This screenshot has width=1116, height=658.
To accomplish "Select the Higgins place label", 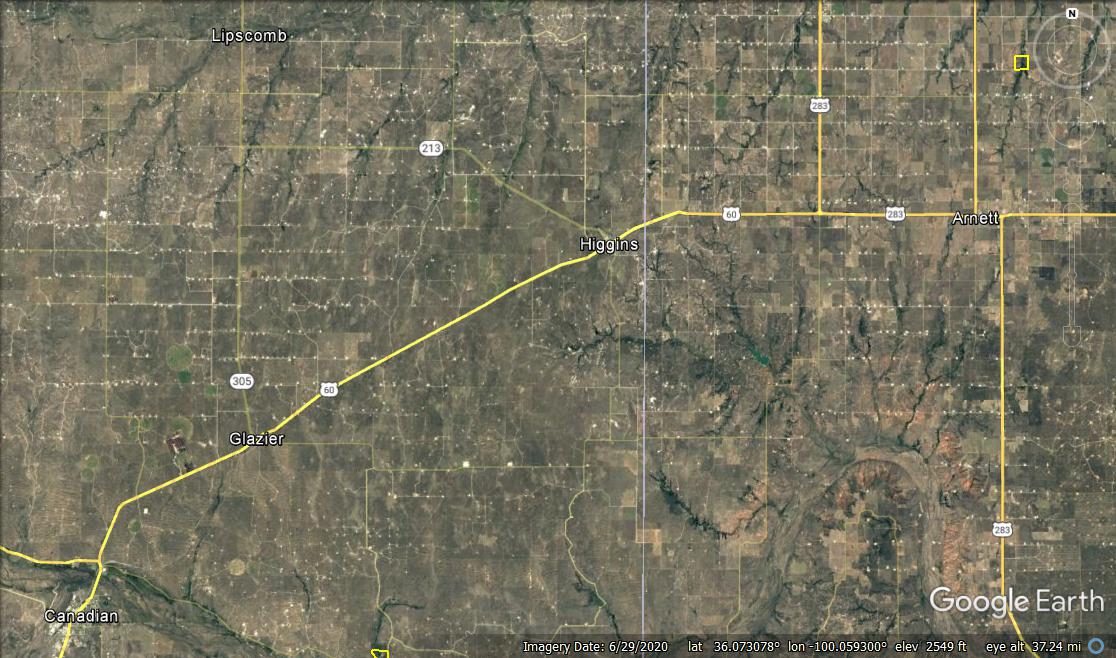I will click(609, 243).
